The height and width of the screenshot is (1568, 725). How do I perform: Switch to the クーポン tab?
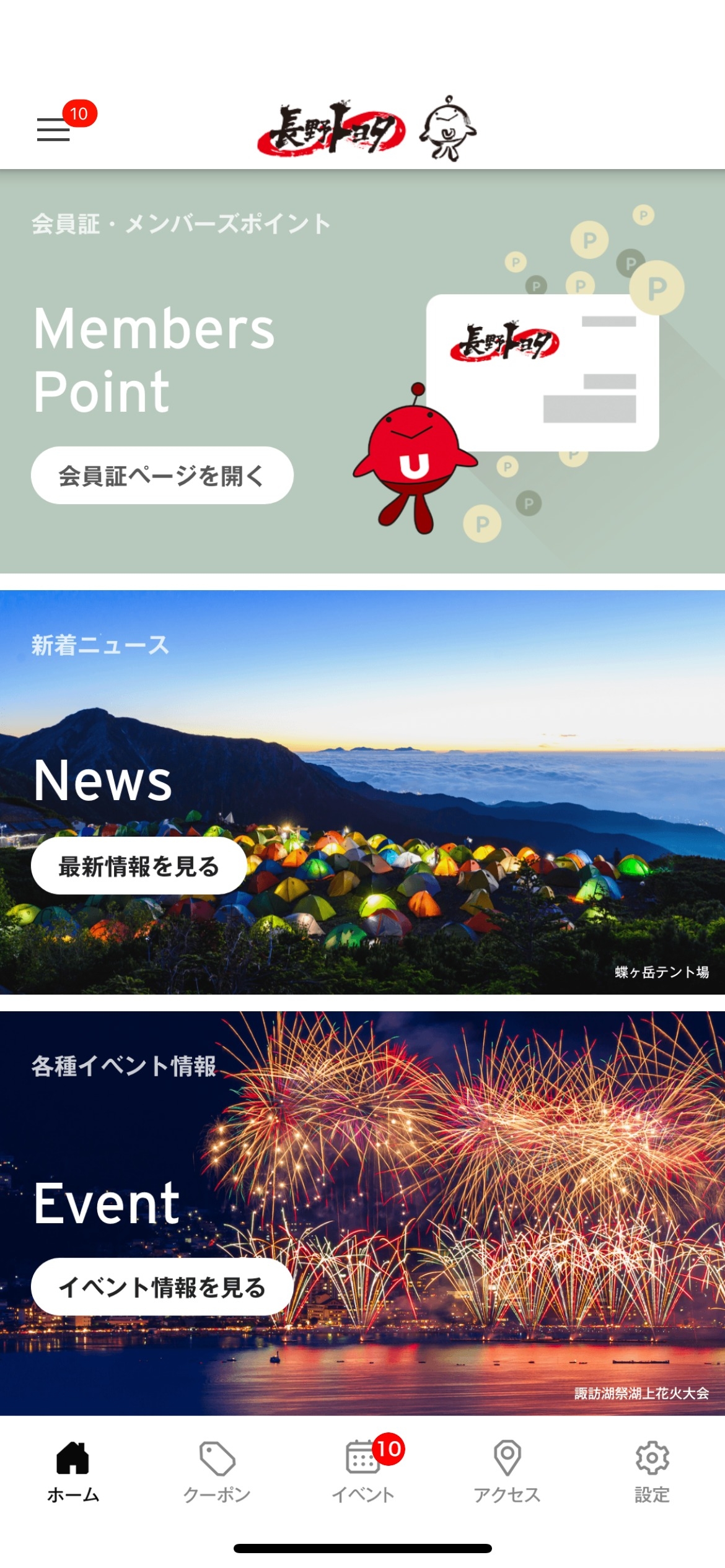(217, 1471)
